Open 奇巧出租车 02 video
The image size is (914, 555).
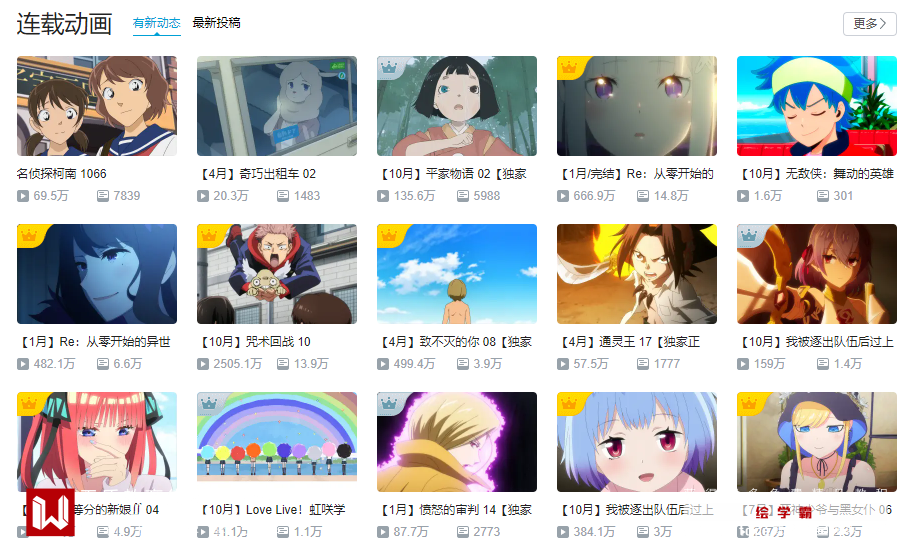point(277,106)
